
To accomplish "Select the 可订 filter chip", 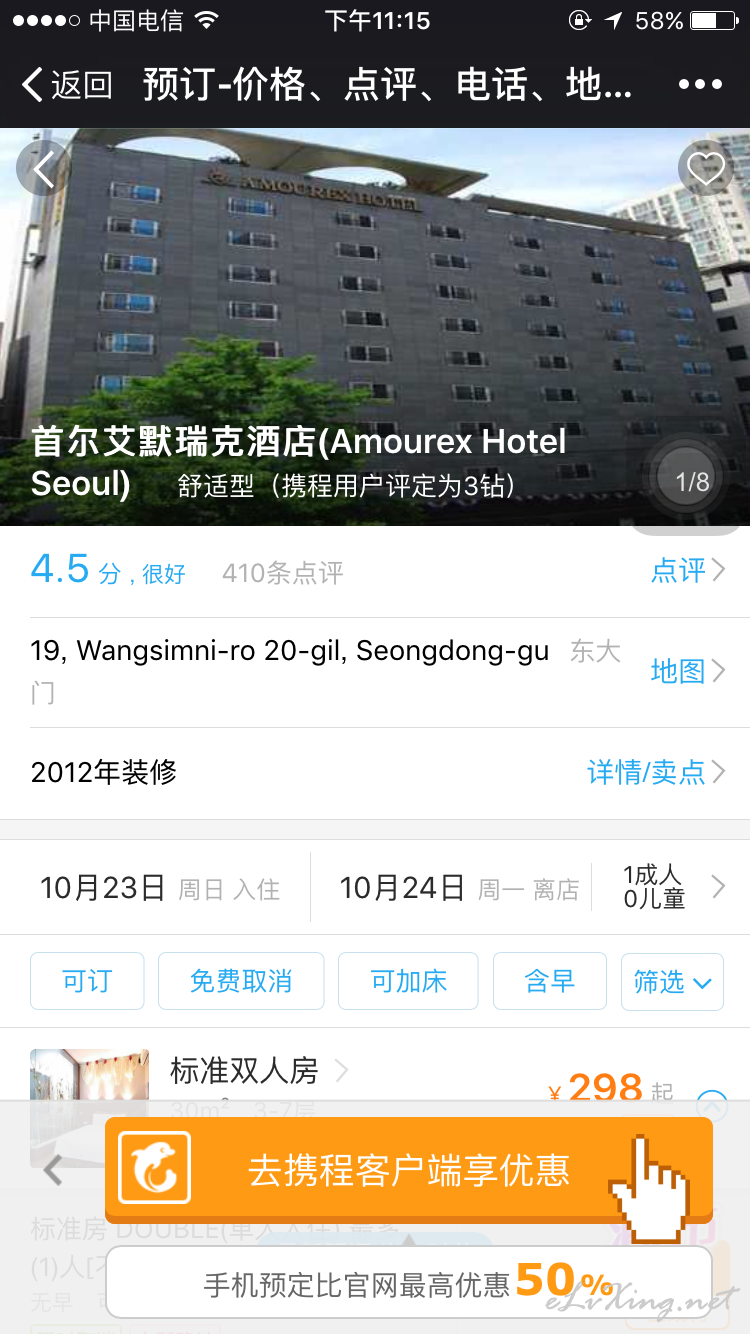I will point(87,981).
